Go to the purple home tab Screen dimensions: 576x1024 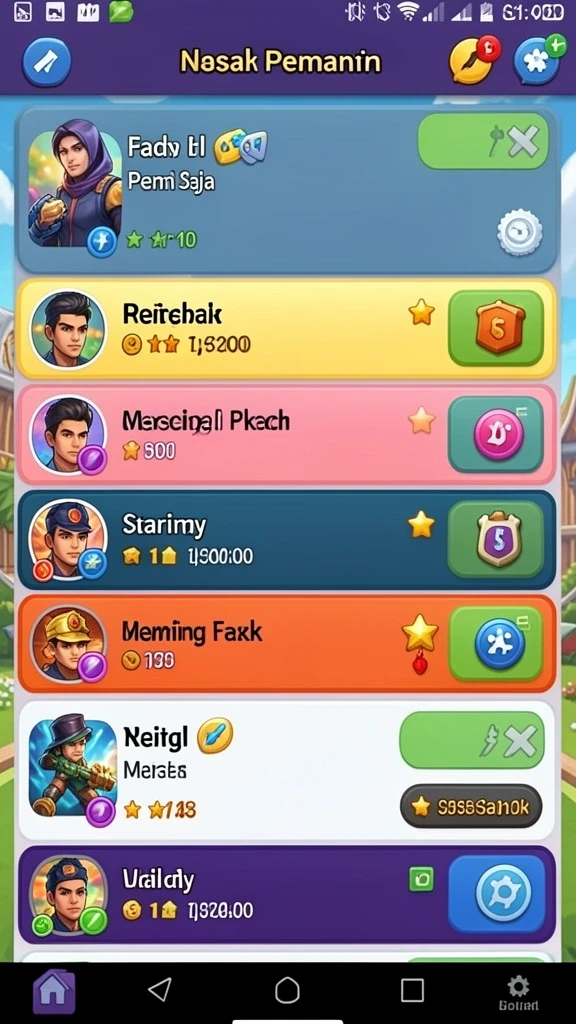(x=54, y=991)
